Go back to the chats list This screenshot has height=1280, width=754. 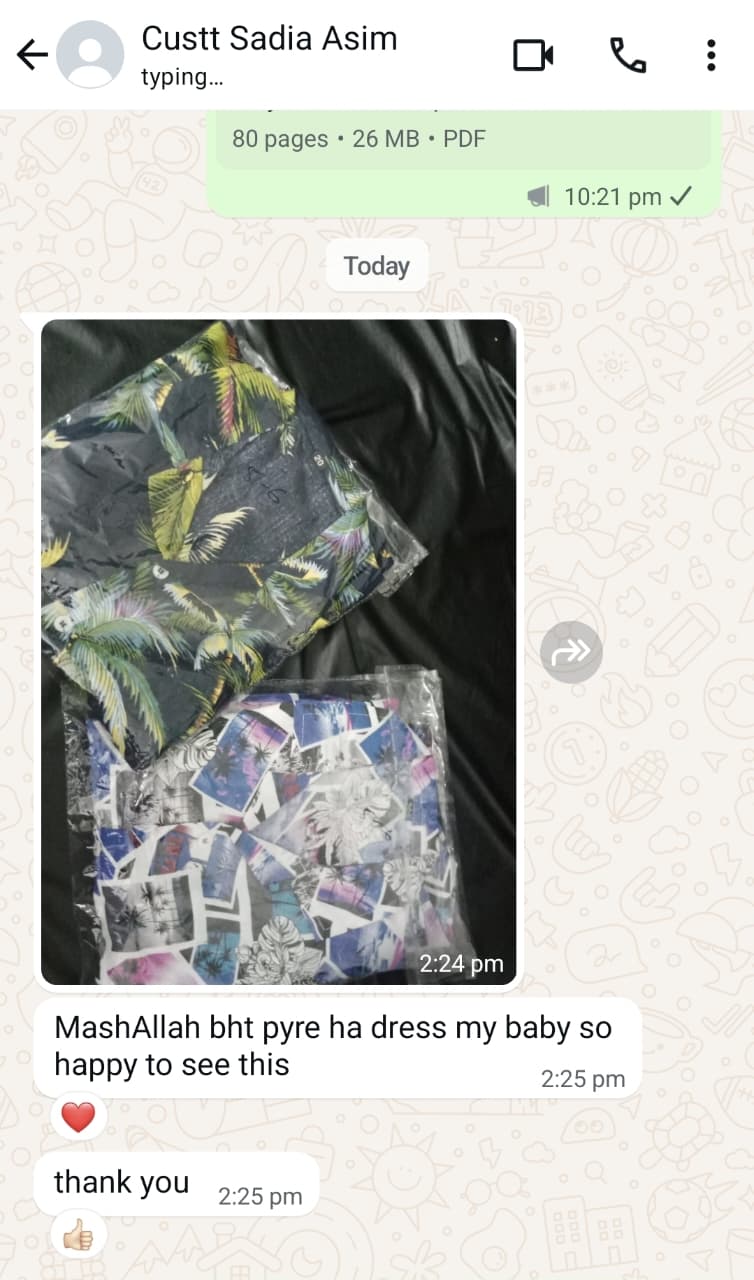(x=32, y=55)
